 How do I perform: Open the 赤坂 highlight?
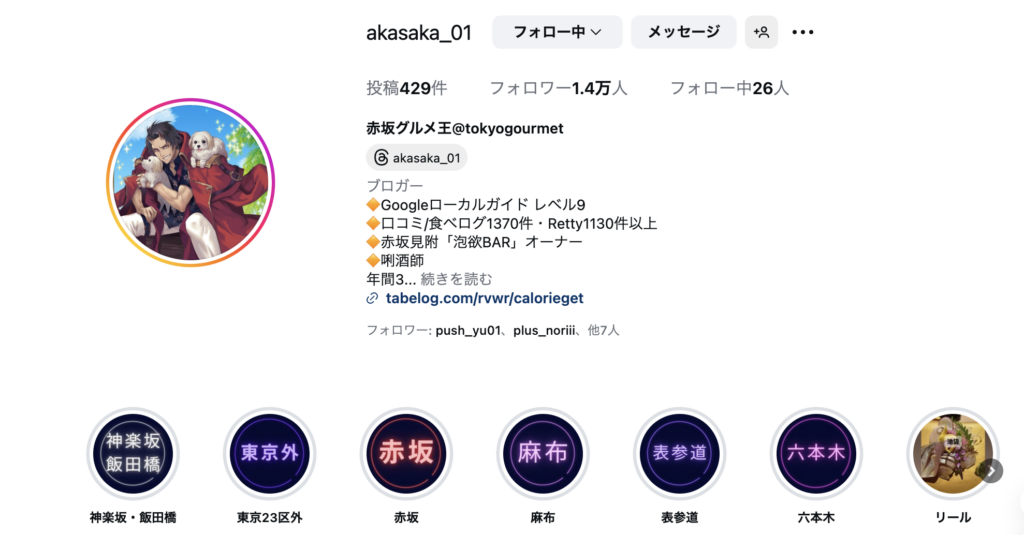(406, 454)
